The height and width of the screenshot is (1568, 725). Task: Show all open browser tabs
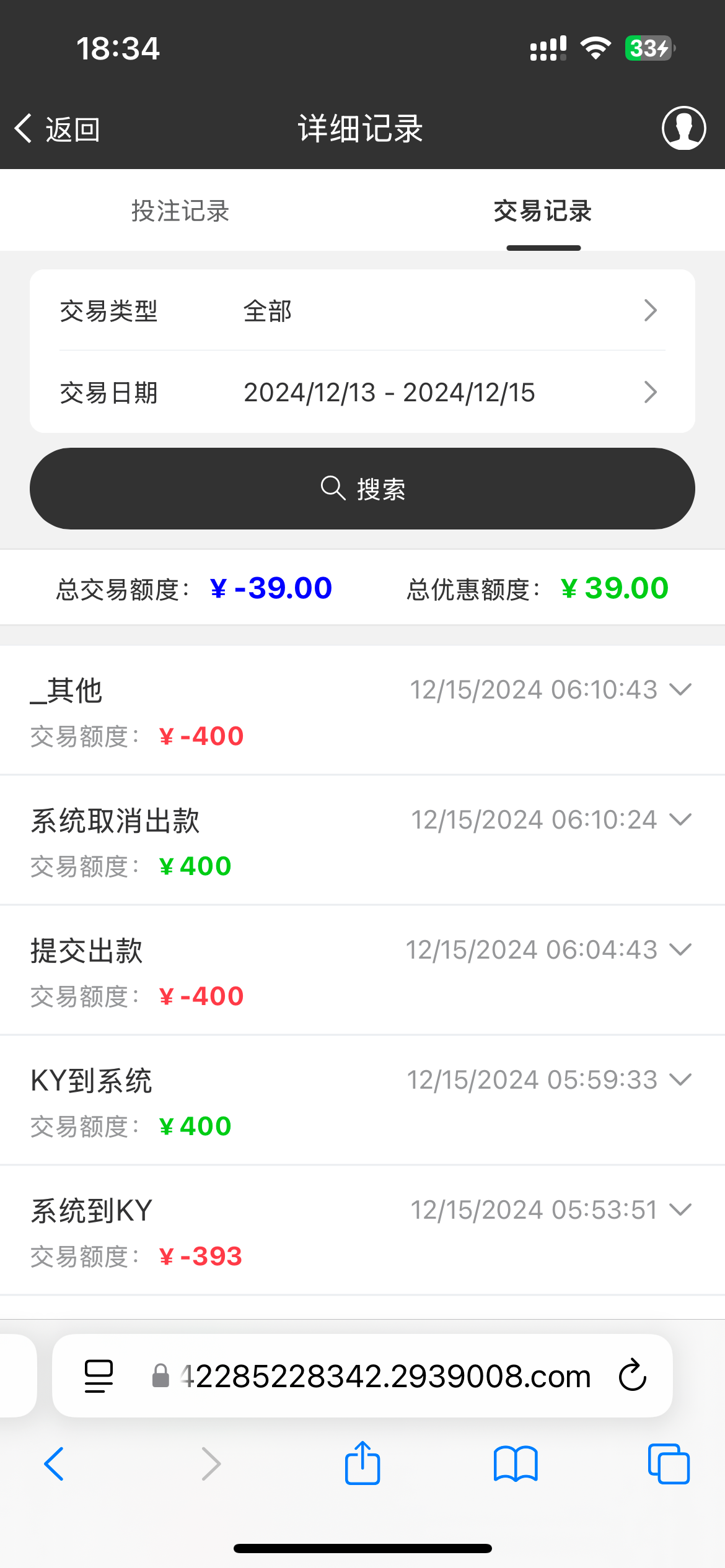coord(669,1464)
